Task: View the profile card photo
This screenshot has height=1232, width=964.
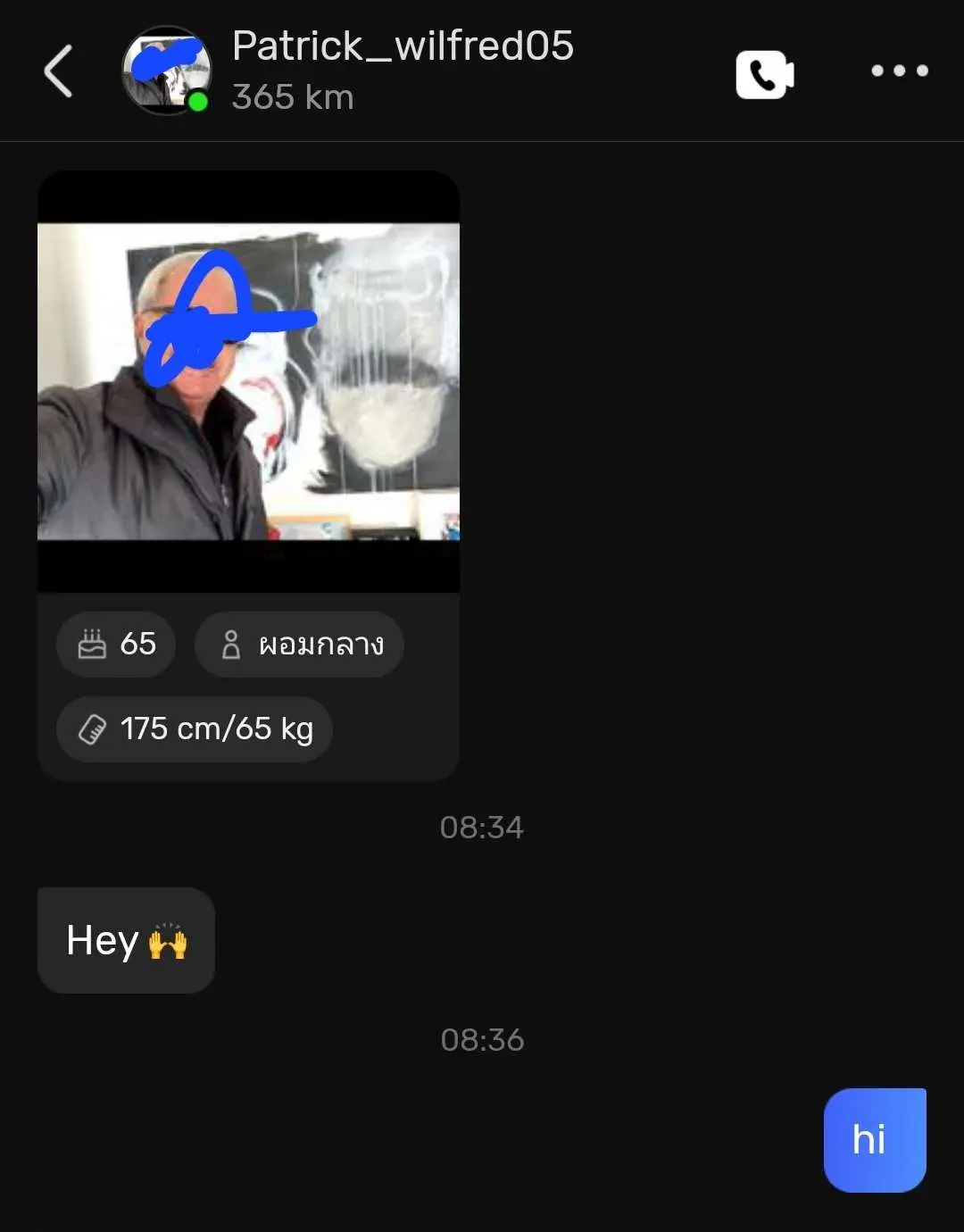Action: pyautogui.click(x=248, y=381)
